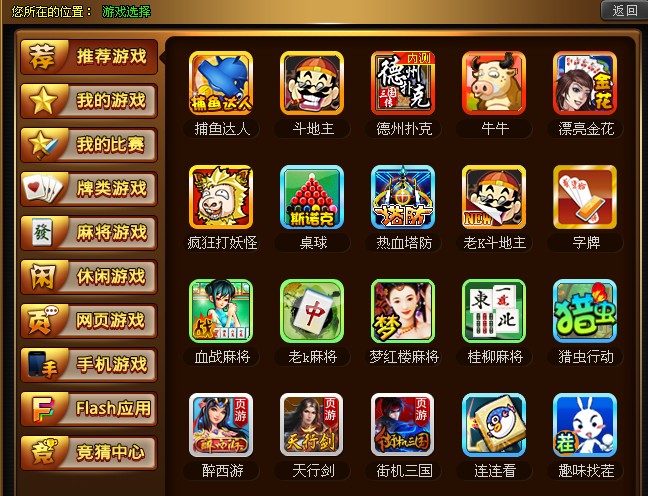Select 休闲游戏 category
The width and height of the screenshot is (648, 496).
89,276
